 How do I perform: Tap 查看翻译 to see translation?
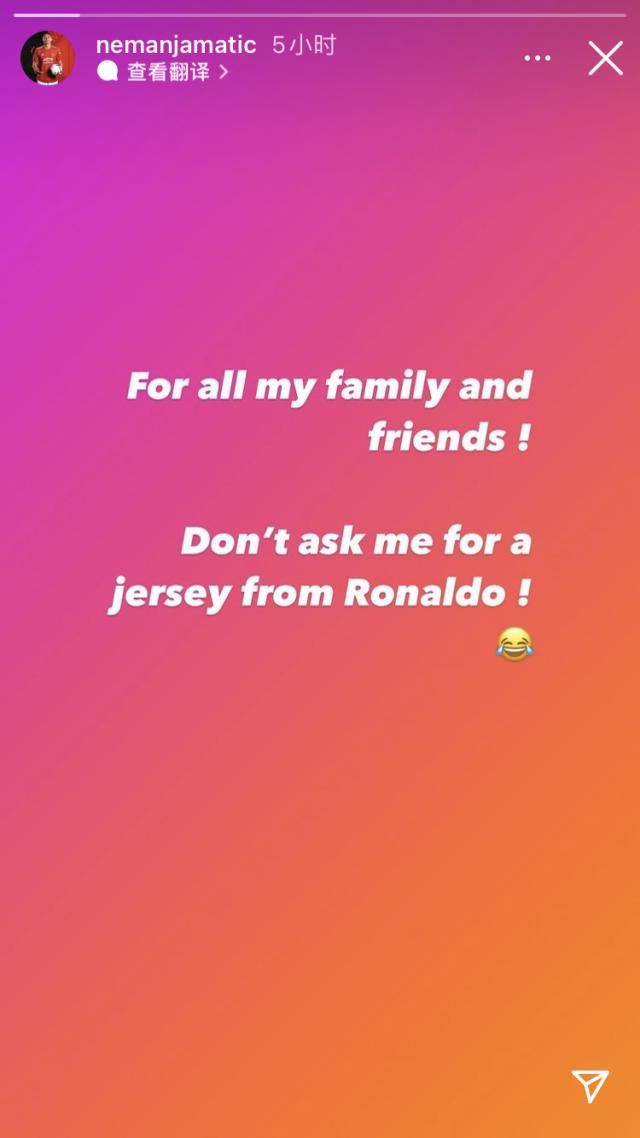[x=165, y=72]
